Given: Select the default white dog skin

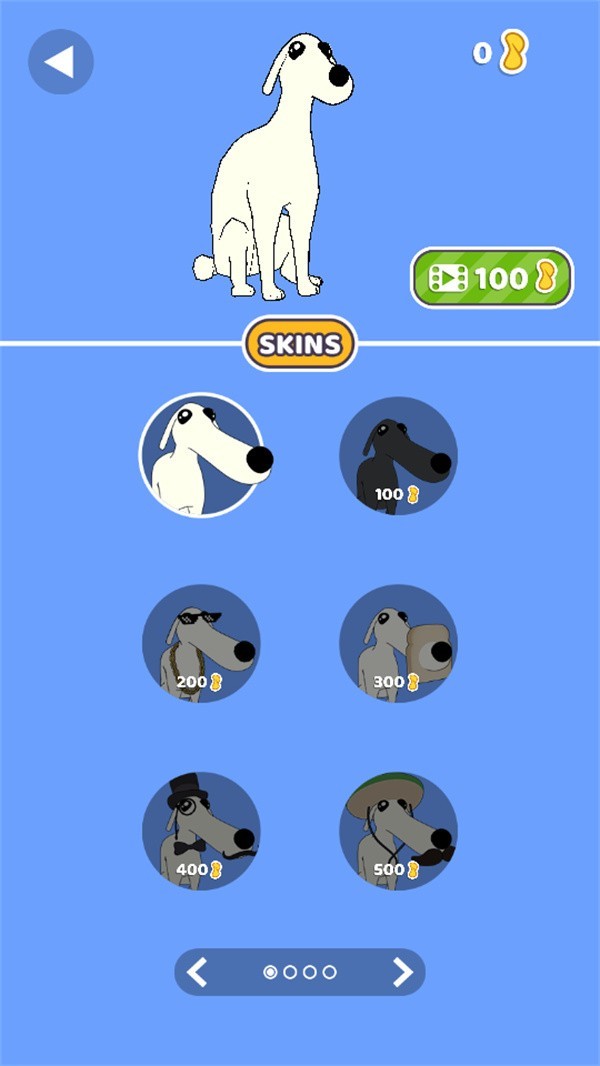Looking at the screenshot, I should click(x=201, y=455).
